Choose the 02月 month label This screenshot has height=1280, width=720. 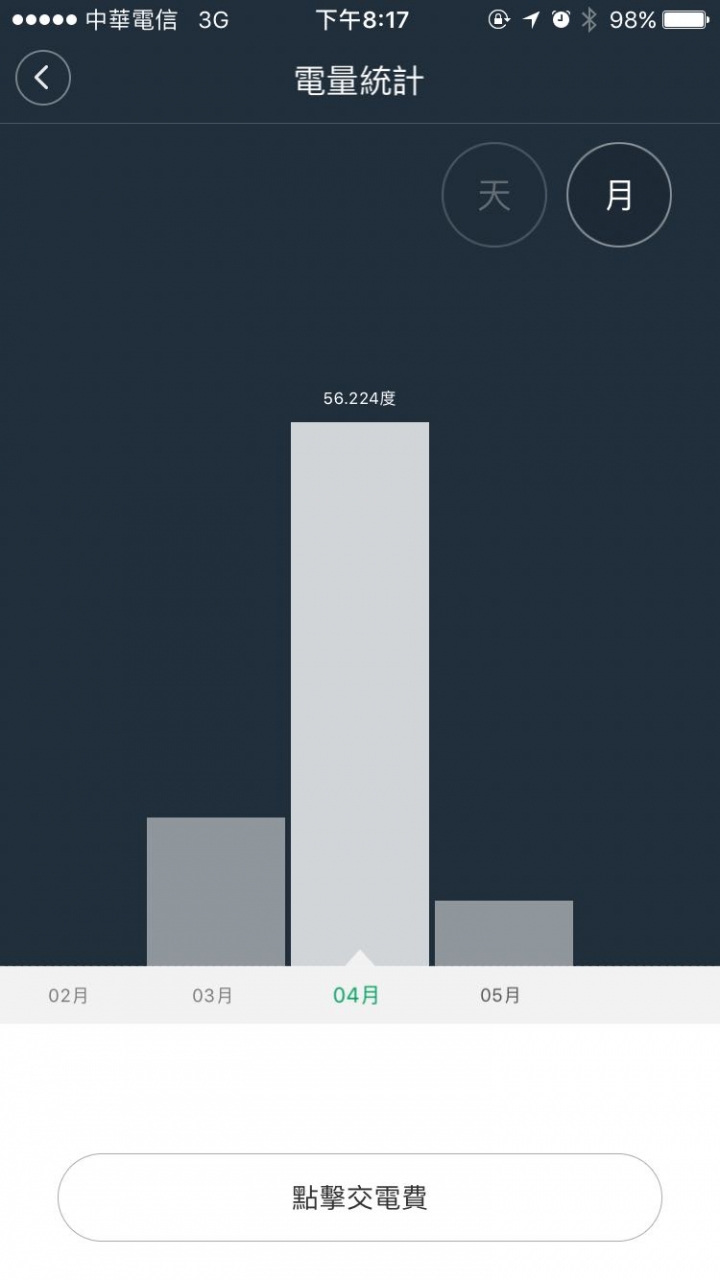point(69,995)
